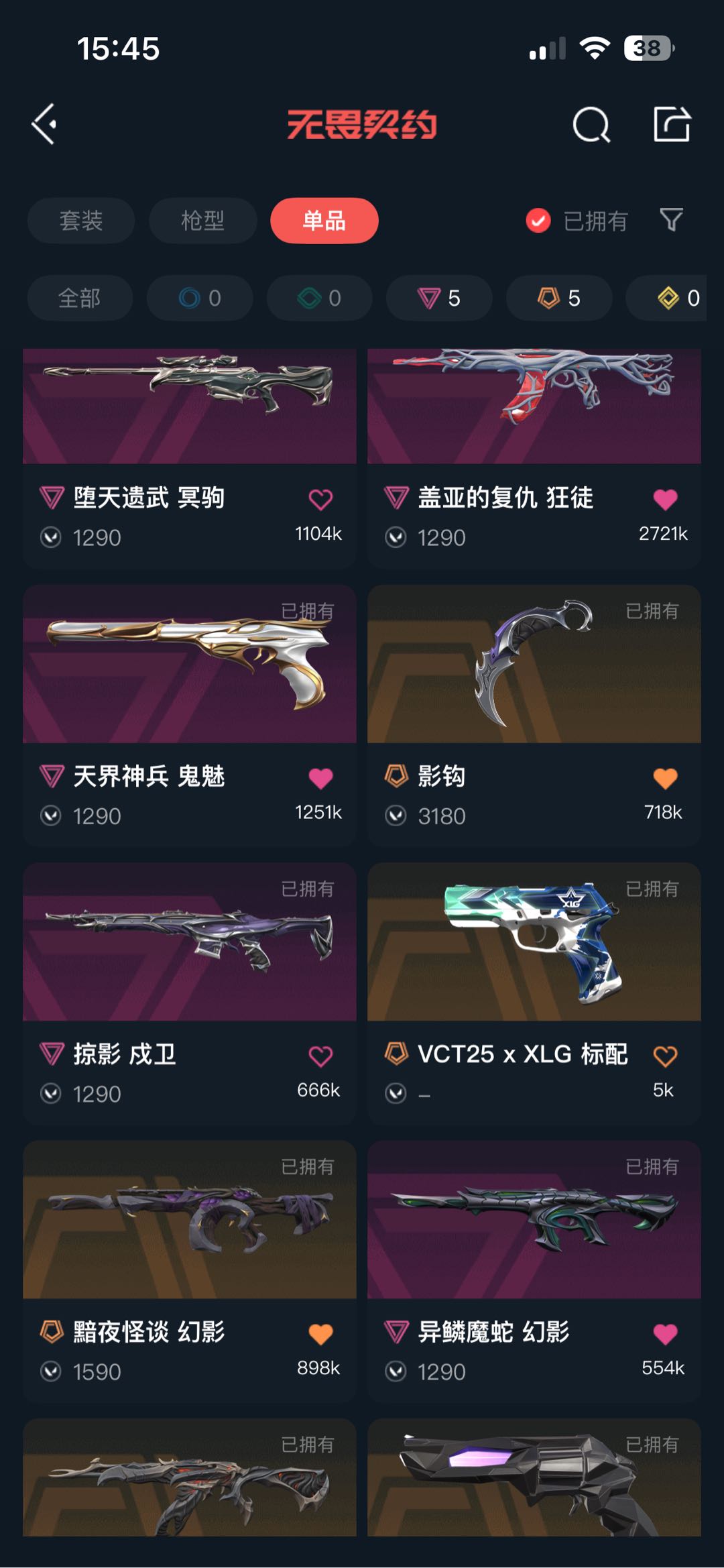Go back using the top-left arrow
The width and height of the screenshot is (724, 1568).
[44, 125]
